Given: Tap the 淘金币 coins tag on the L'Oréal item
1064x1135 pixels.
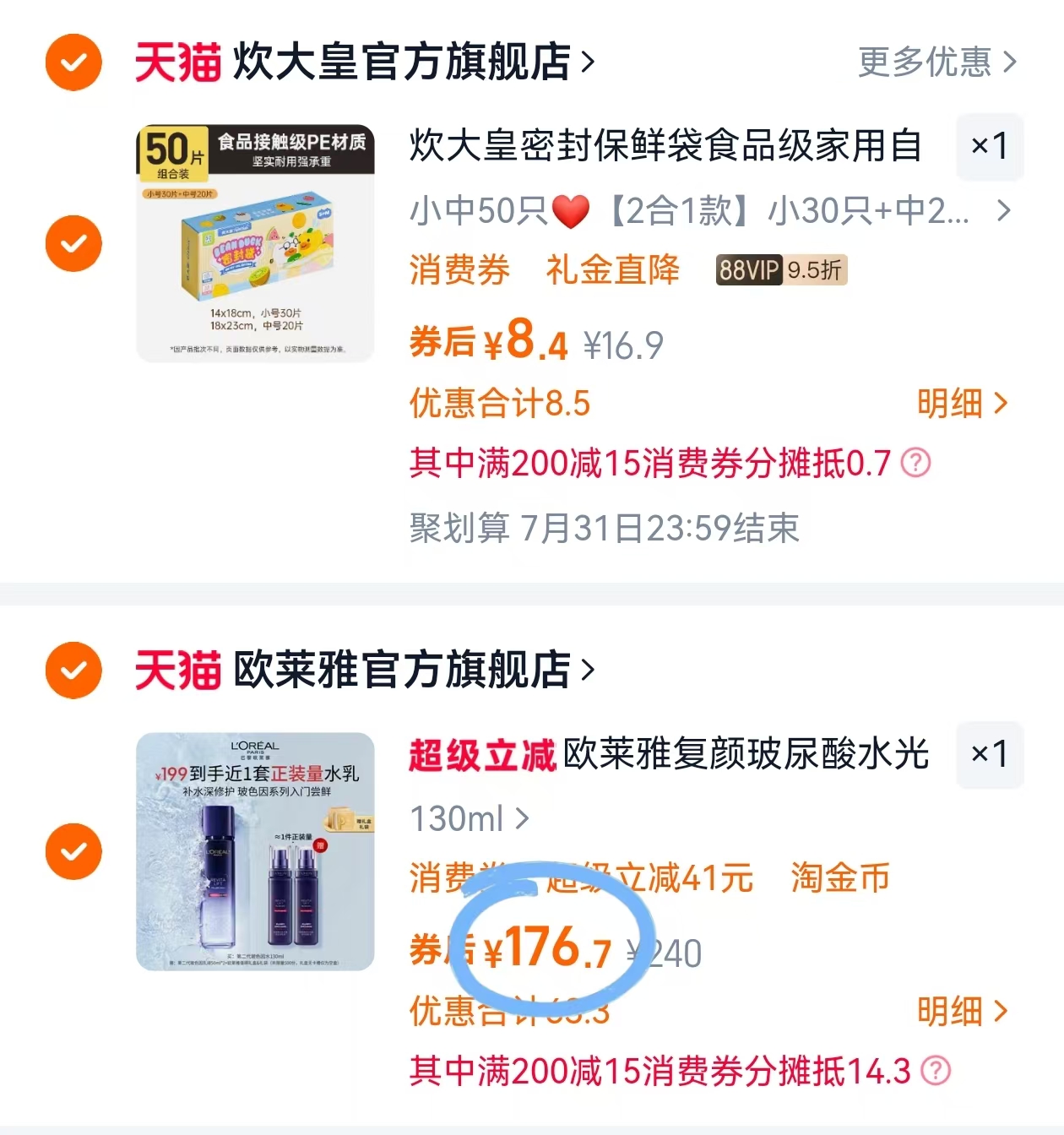Looking at the screenshot, I should pos(841,878).
